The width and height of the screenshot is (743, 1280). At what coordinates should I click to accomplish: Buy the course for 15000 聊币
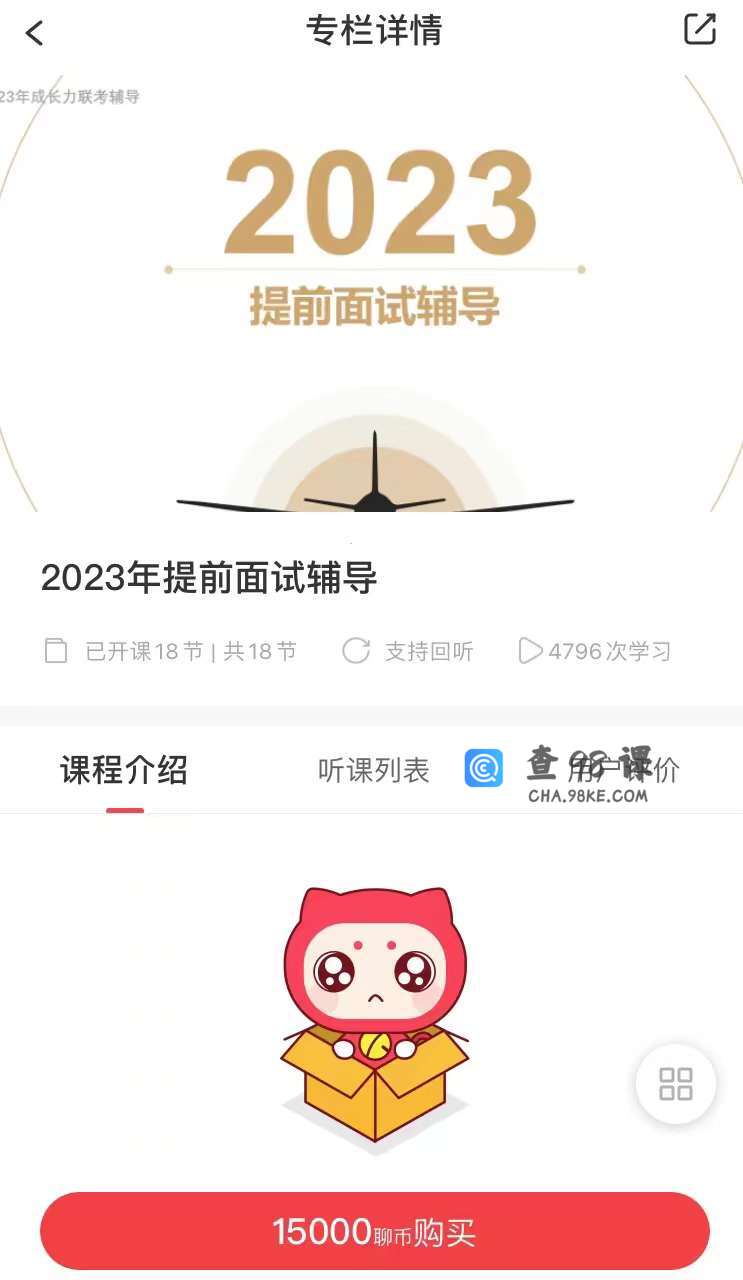click(374, 1232)
